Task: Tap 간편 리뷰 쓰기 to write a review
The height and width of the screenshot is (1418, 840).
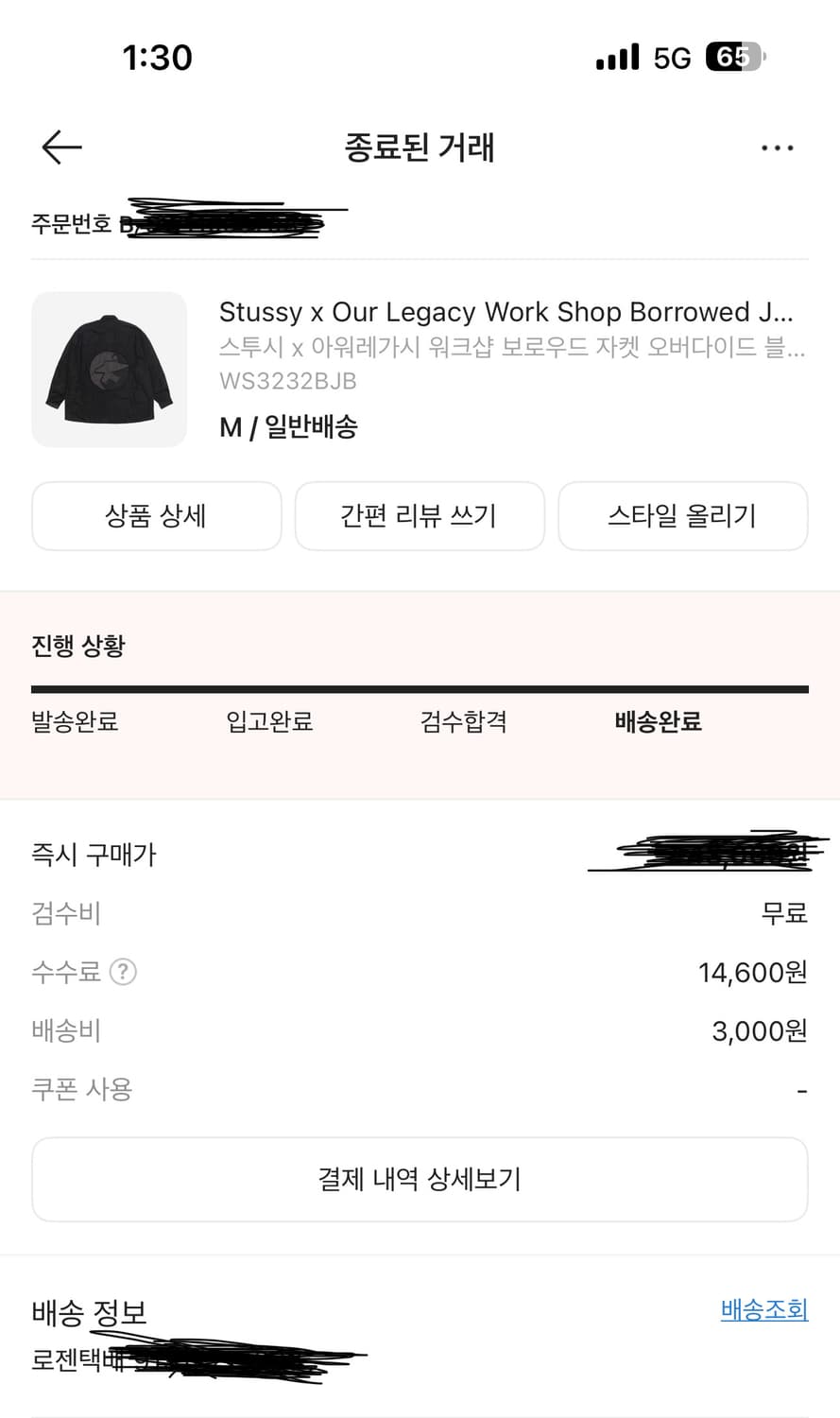Action: coord(420,515)
